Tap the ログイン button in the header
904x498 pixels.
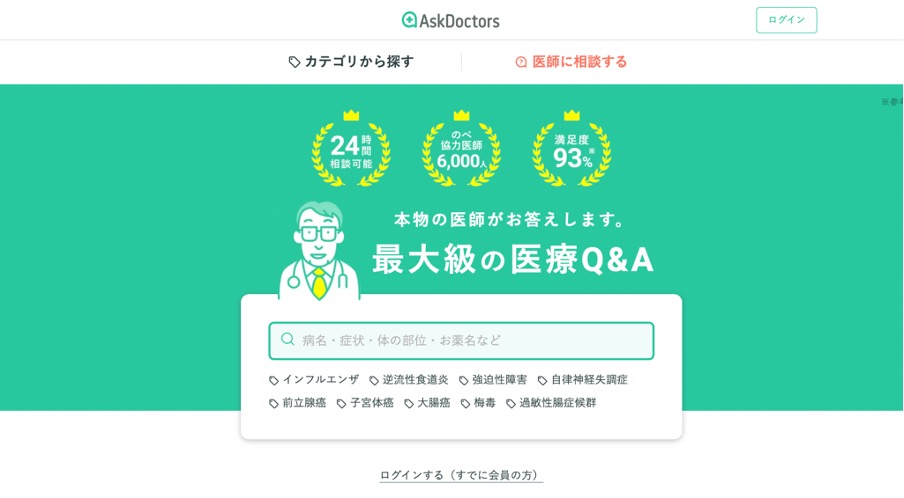pos(786,20)
